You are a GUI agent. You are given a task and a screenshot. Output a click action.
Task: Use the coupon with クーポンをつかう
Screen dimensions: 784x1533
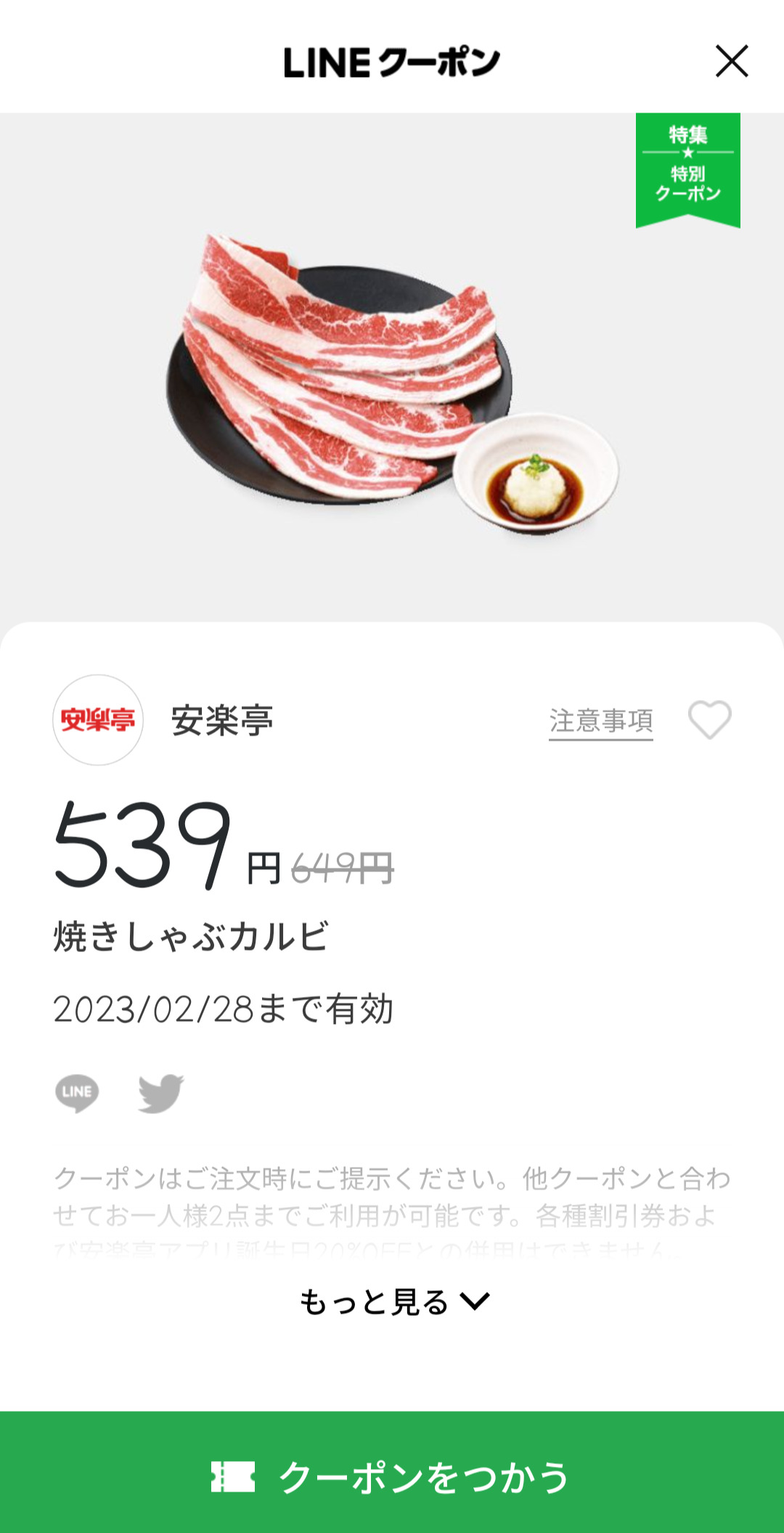(x=392, y=1476)
